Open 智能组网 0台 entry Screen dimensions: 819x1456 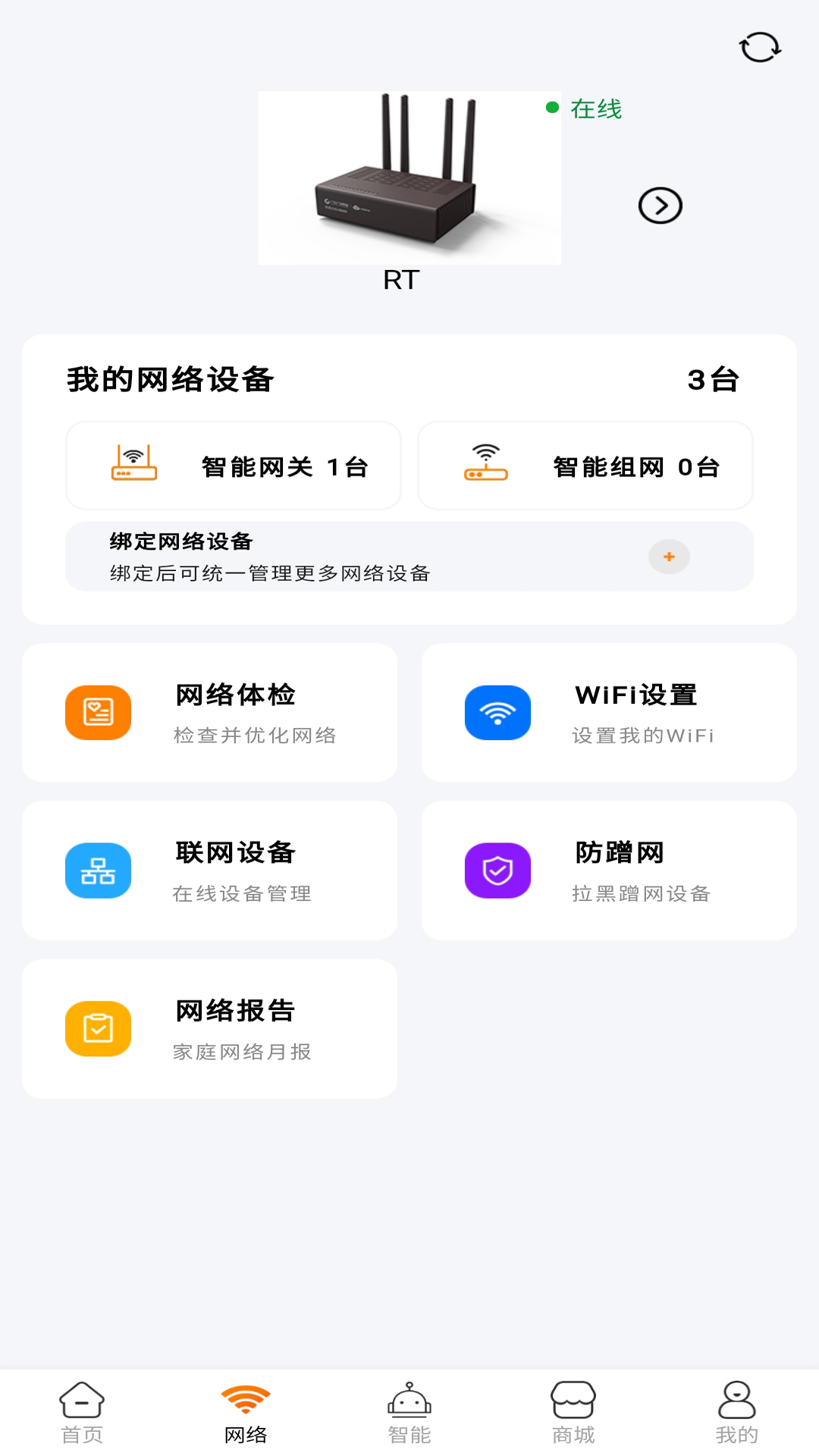tap(585, 464)
